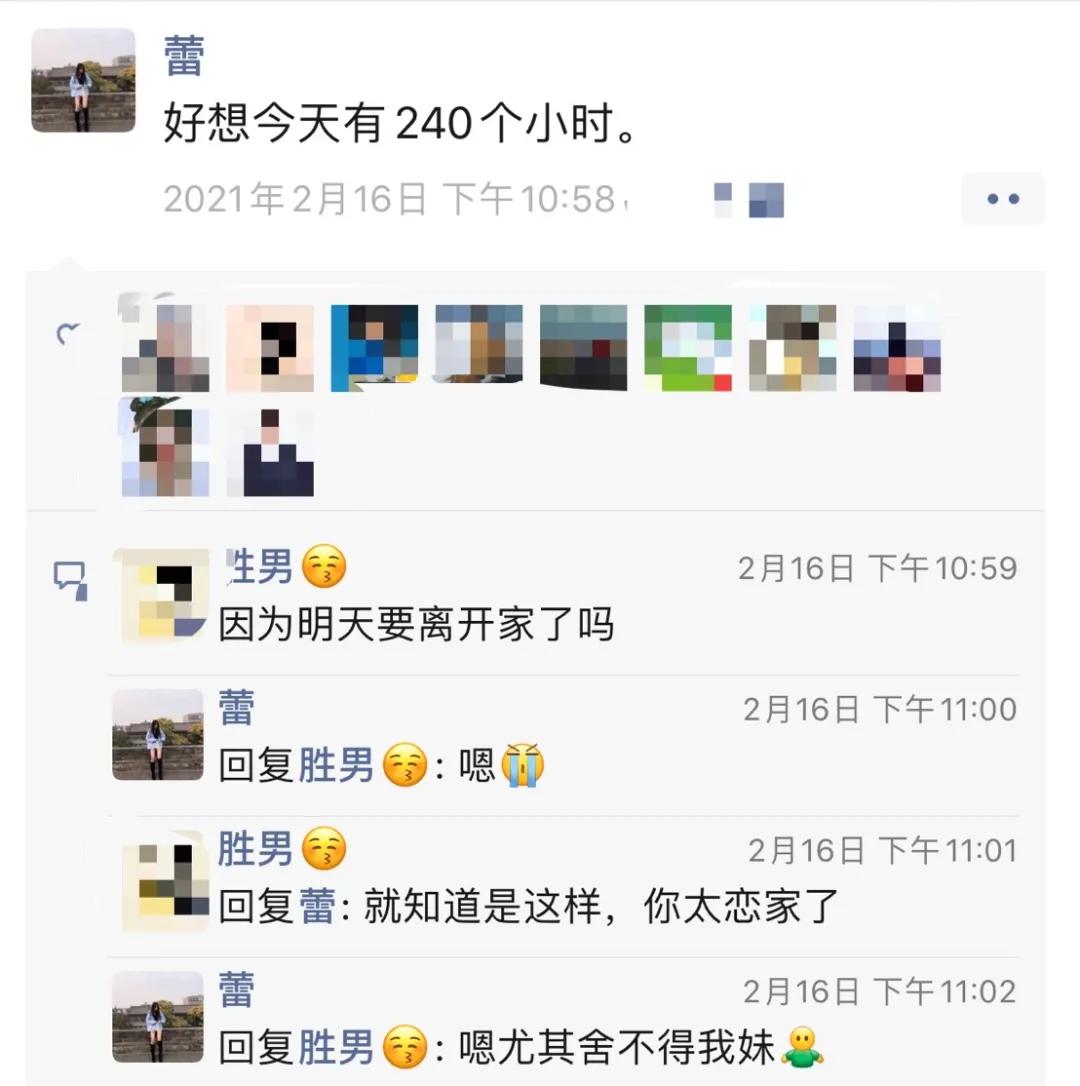Click the kissing emoji after 胜男's name
Screen dimensions: 1080x1086
click(x=323, y=567)
